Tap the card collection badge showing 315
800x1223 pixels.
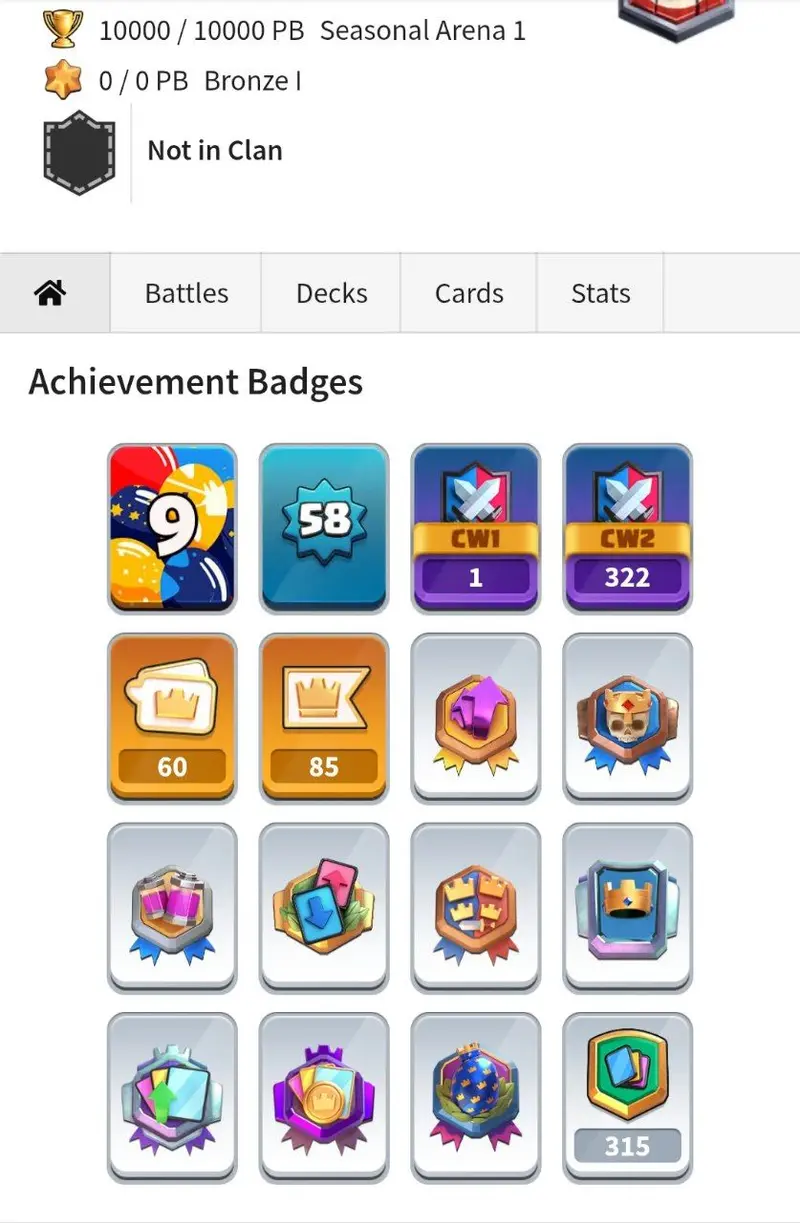(628, 1097)
